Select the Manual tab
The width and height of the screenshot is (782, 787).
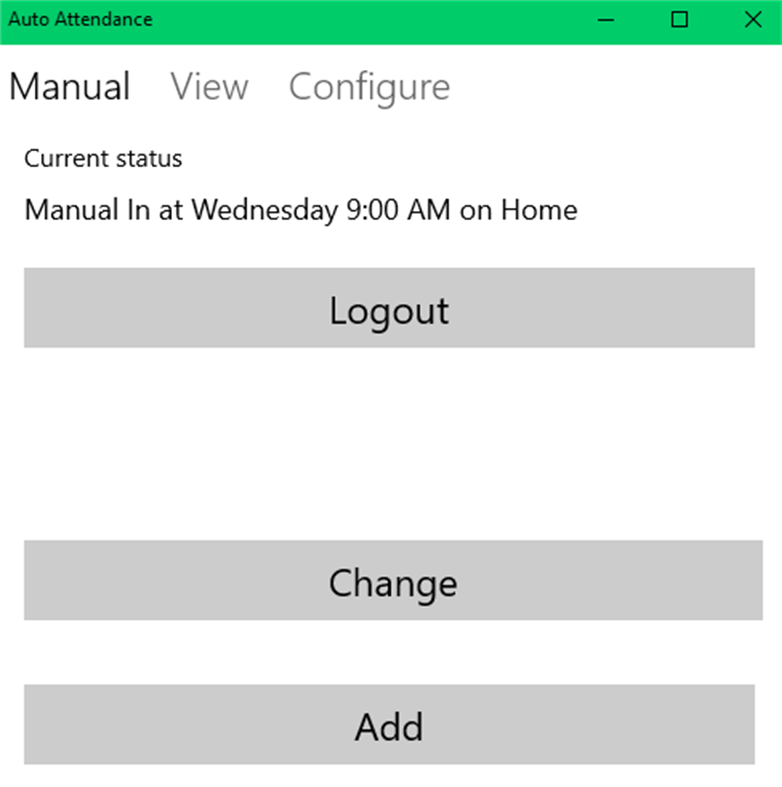69,87
